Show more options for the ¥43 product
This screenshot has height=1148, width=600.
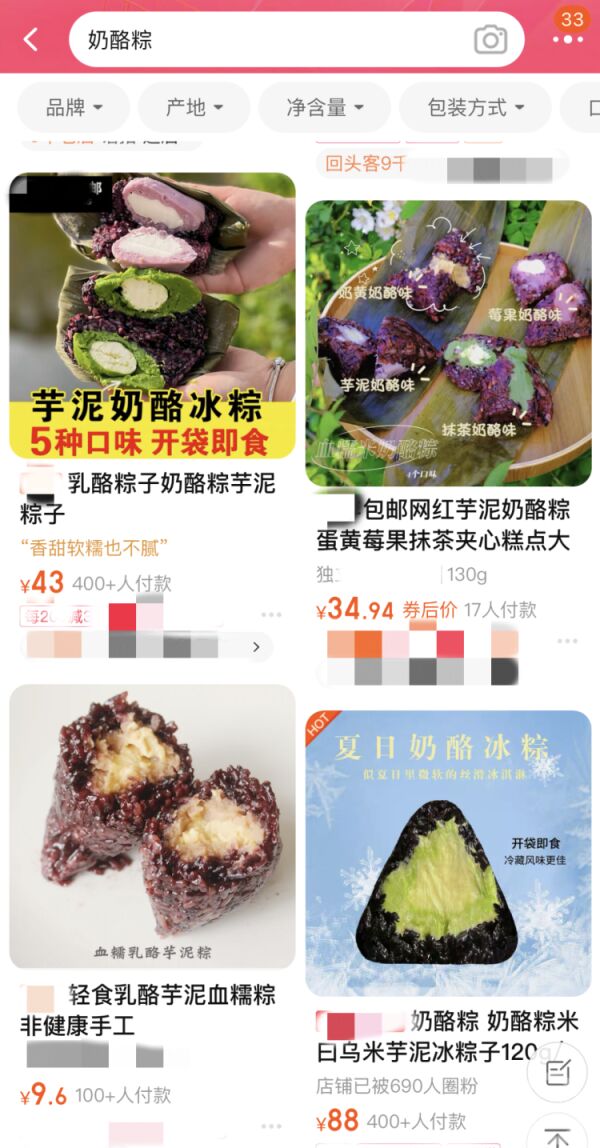[271, 615]
